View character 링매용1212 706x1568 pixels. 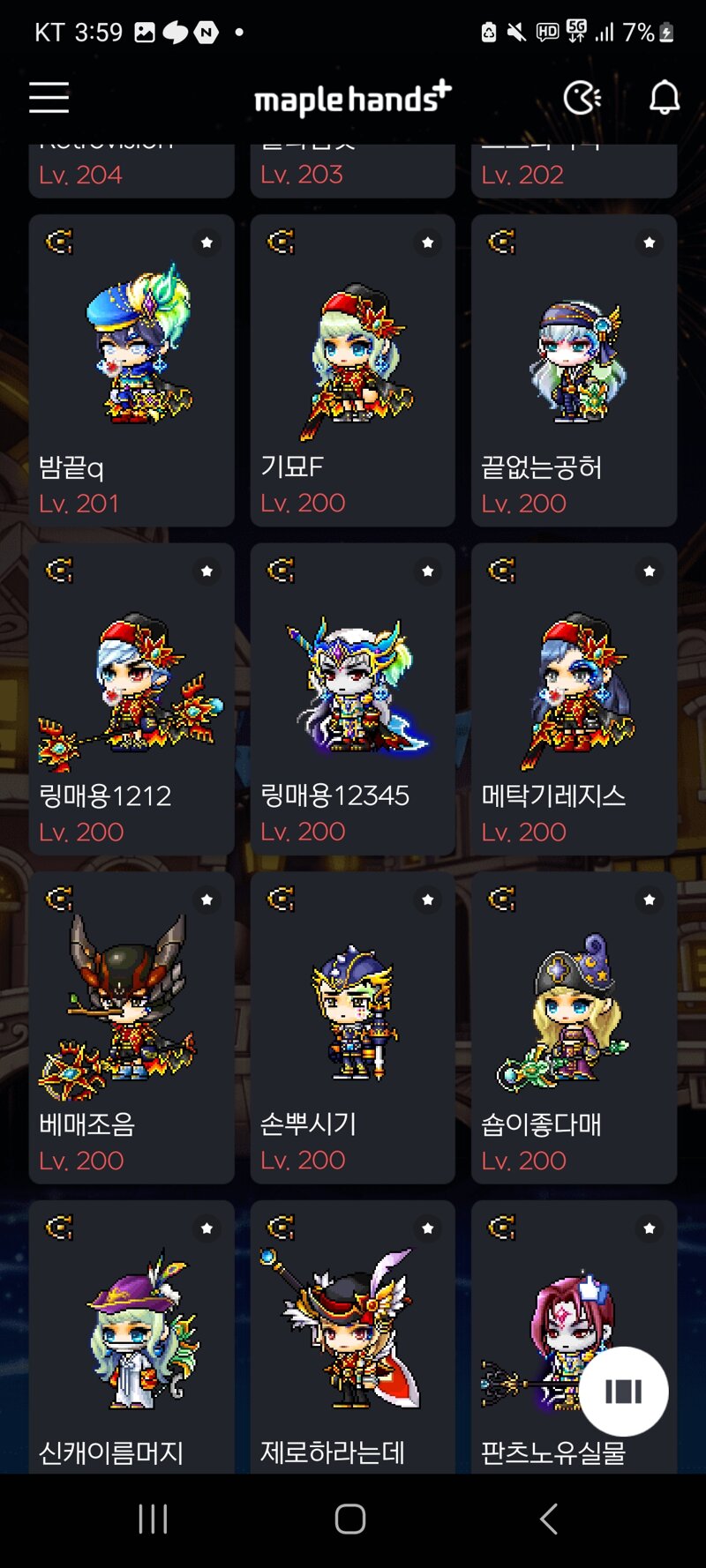click(131, 698)
